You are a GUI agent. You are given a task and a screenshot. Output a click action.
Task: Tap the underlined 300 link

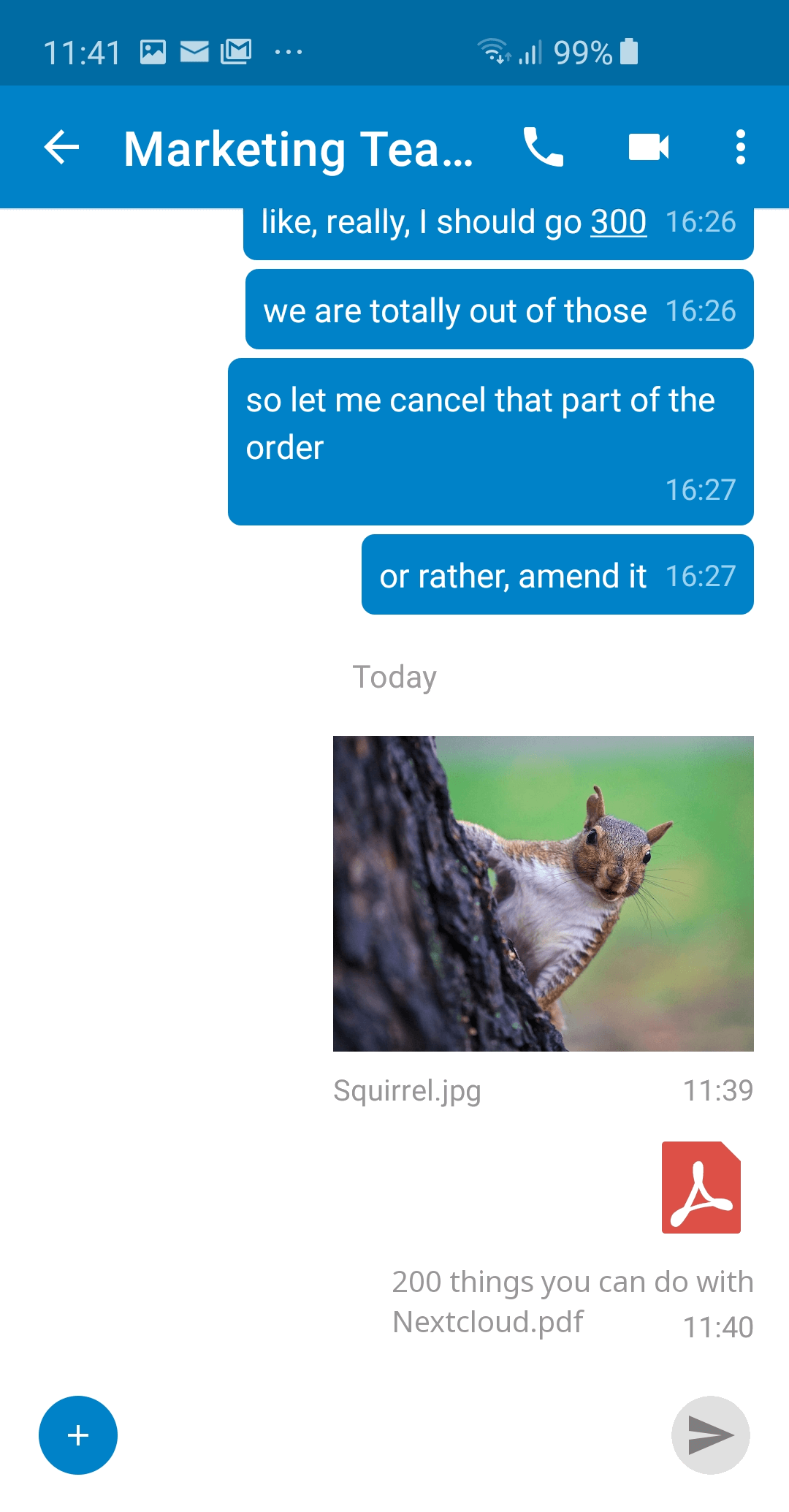click(618, 222)
